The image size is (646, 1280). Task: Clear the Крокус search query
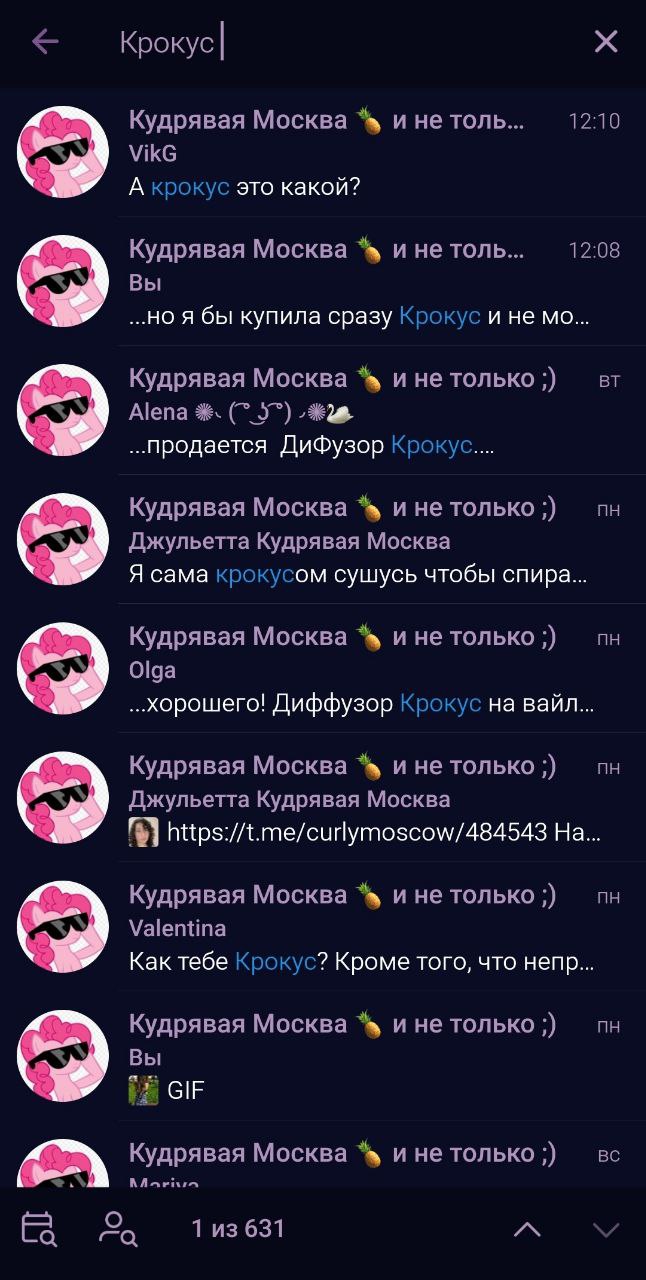[606, 41]
